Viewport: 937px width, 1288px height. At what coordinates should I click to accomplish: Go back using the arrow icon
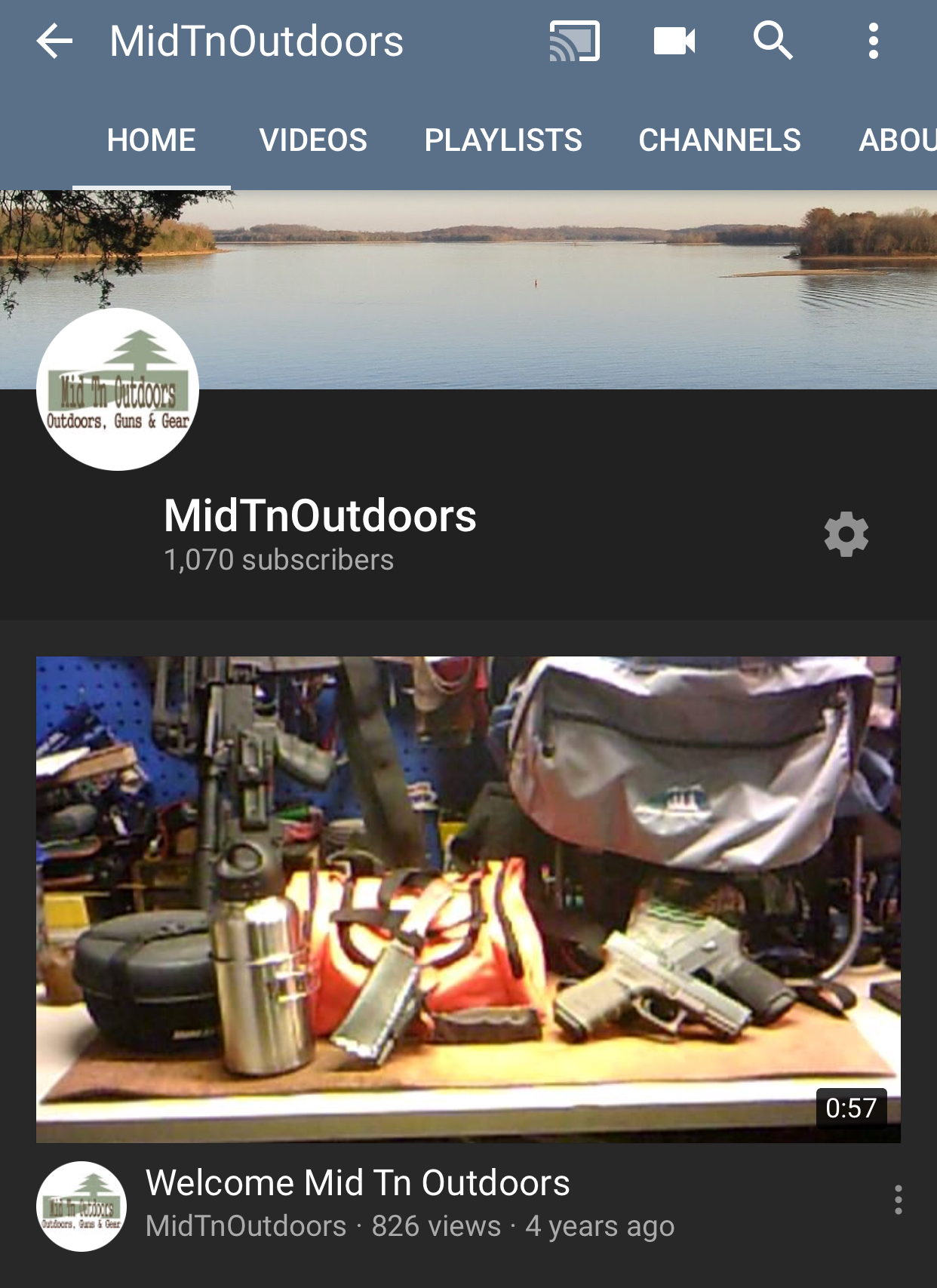pyautogui.click(x=54, y=41)
